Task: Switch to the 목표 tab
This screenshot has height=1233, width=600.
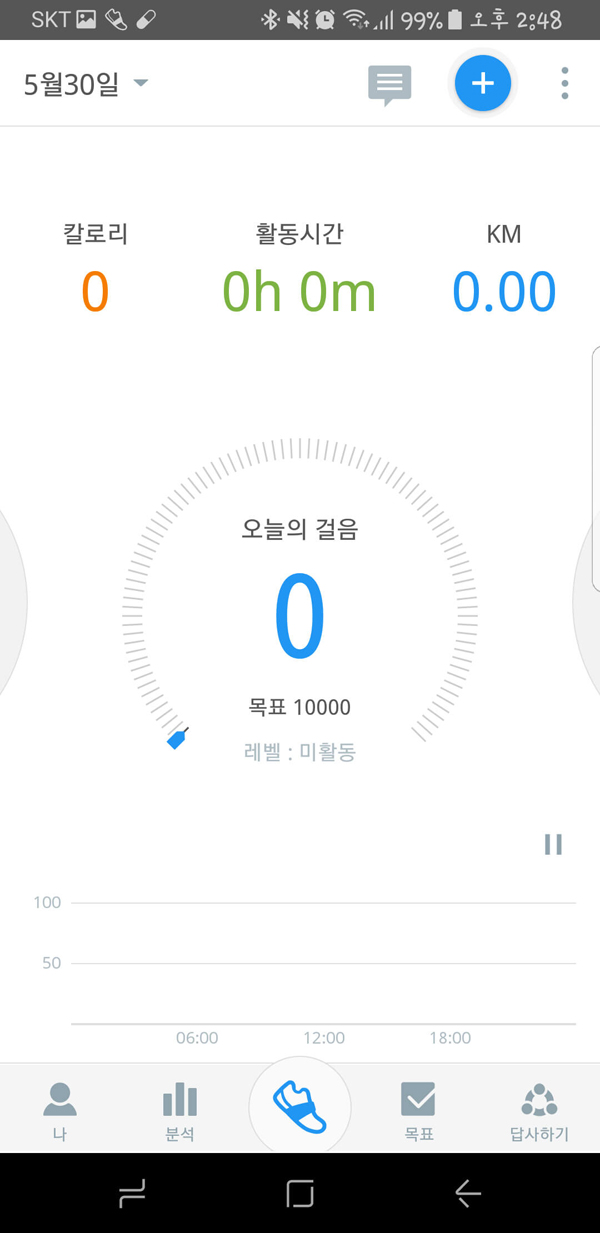Action: 418,1110
